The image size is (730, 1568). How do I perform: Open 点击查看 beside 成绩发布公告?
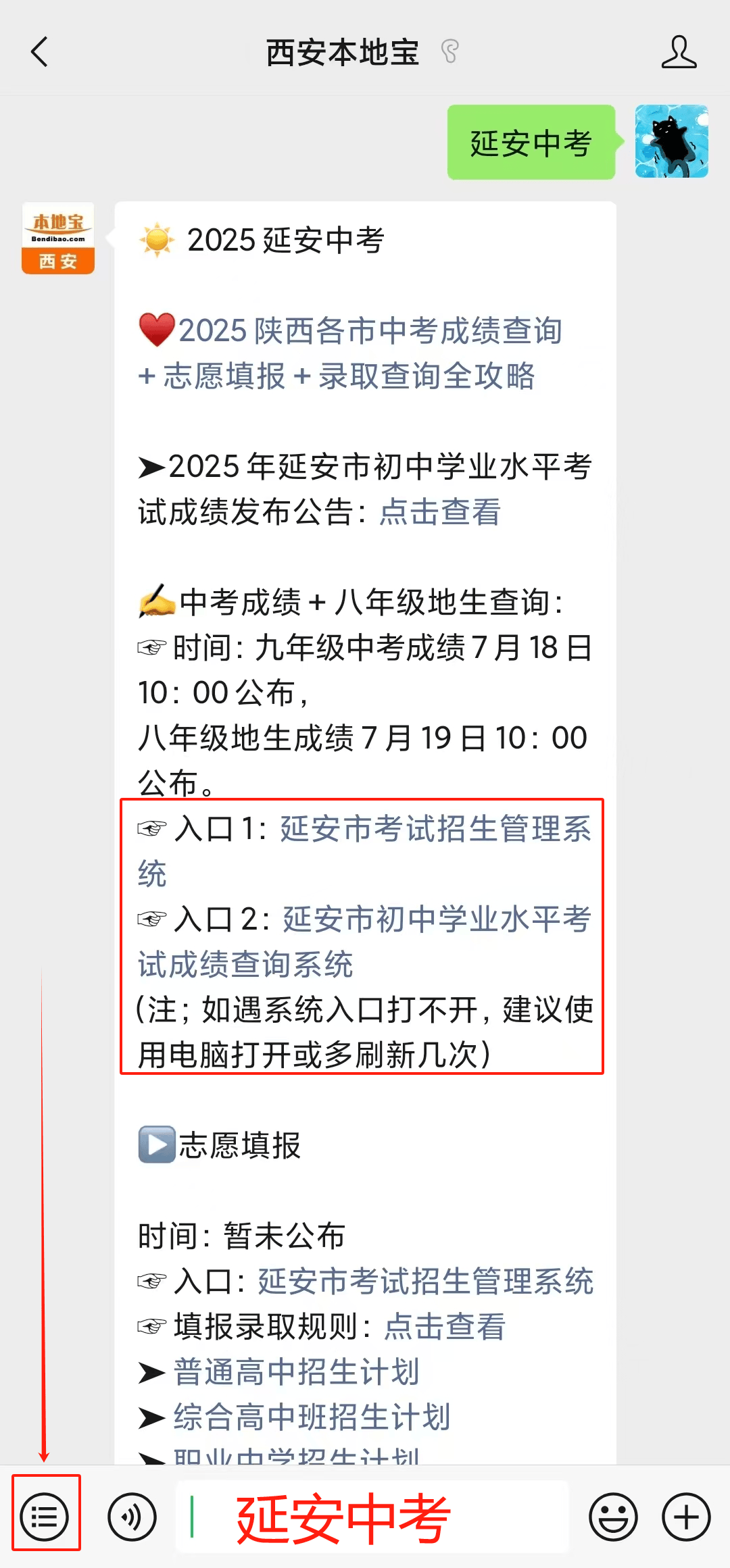pyautogui.click(x=440, y=512)
